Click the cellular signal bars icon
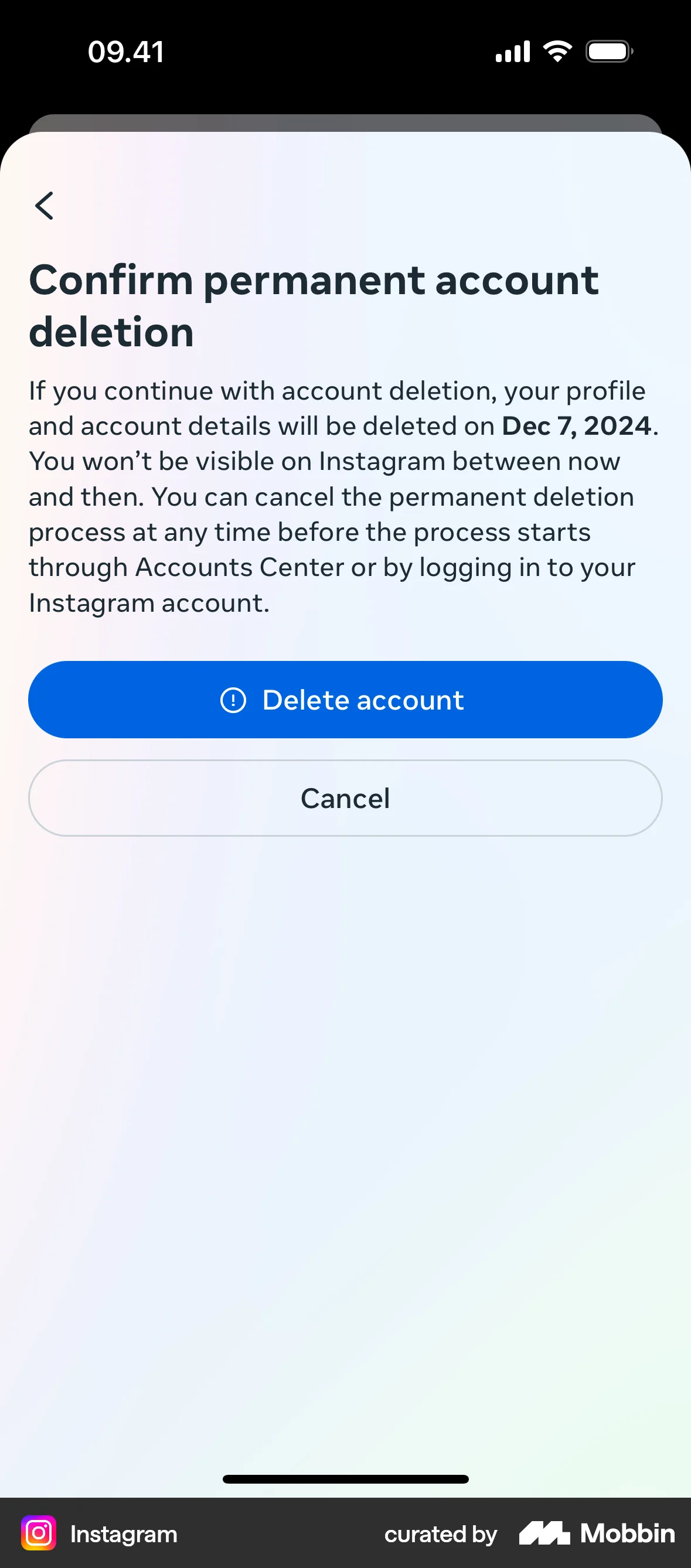The height and width of the screenshot is (1568, 691). [512, 51]
